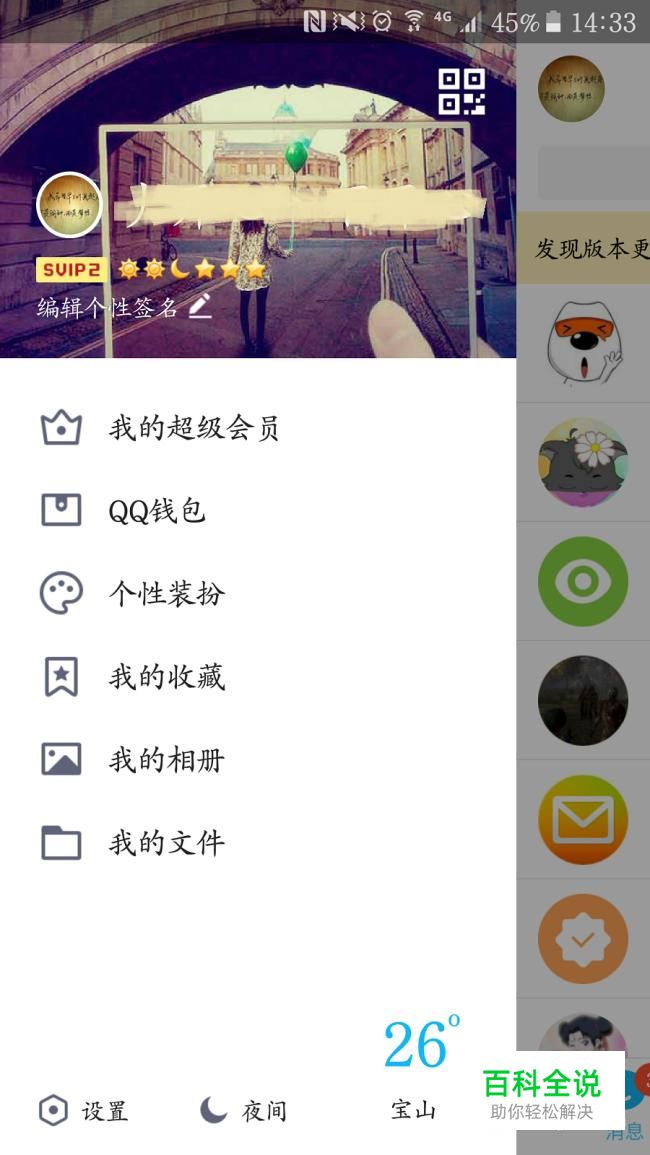
Task: Switch to 夜间 mode
Action: coord(244,1110)
